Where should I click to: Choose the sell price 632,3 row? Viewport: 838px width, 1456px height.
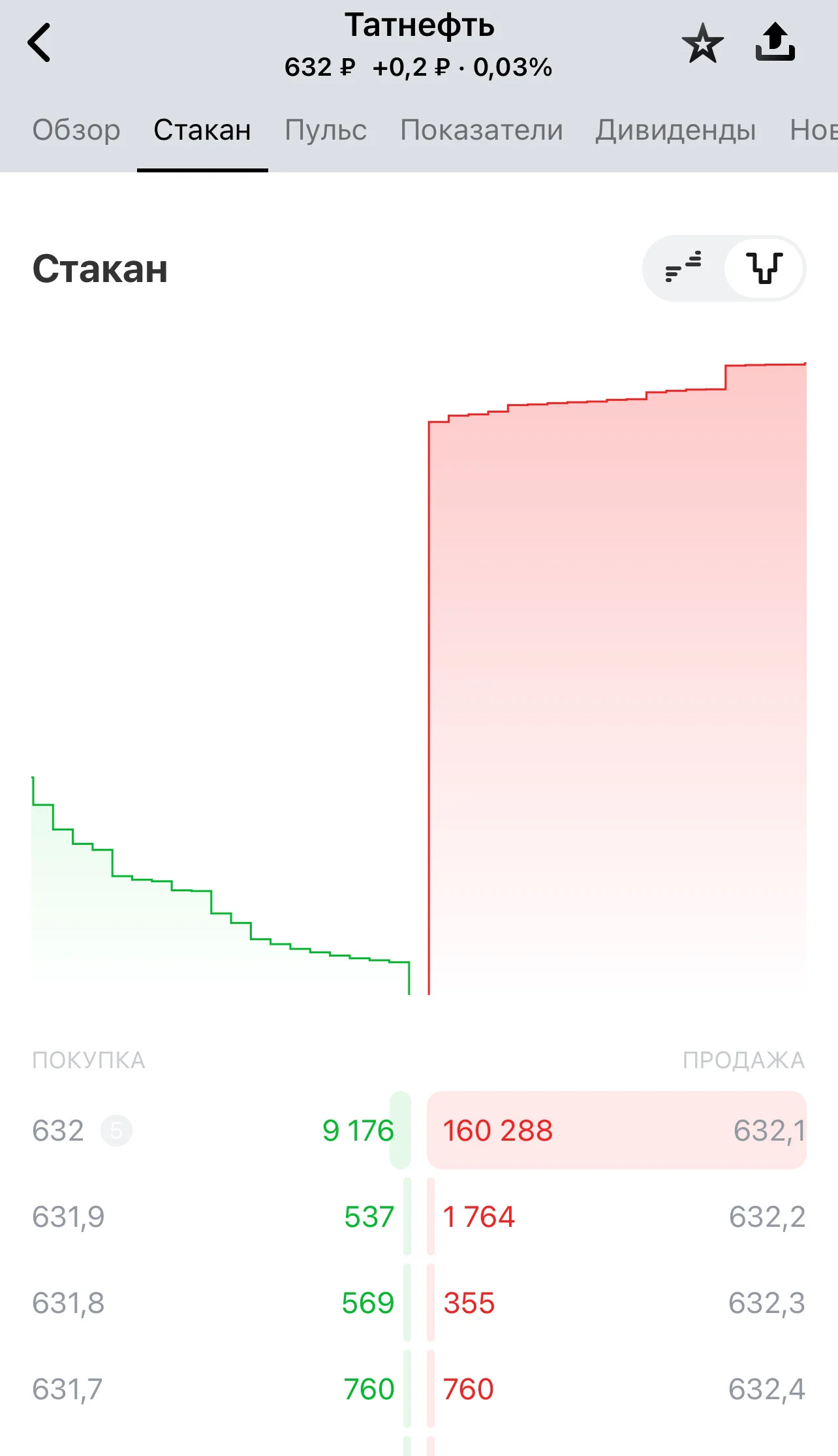click(x=617, y=1303)
